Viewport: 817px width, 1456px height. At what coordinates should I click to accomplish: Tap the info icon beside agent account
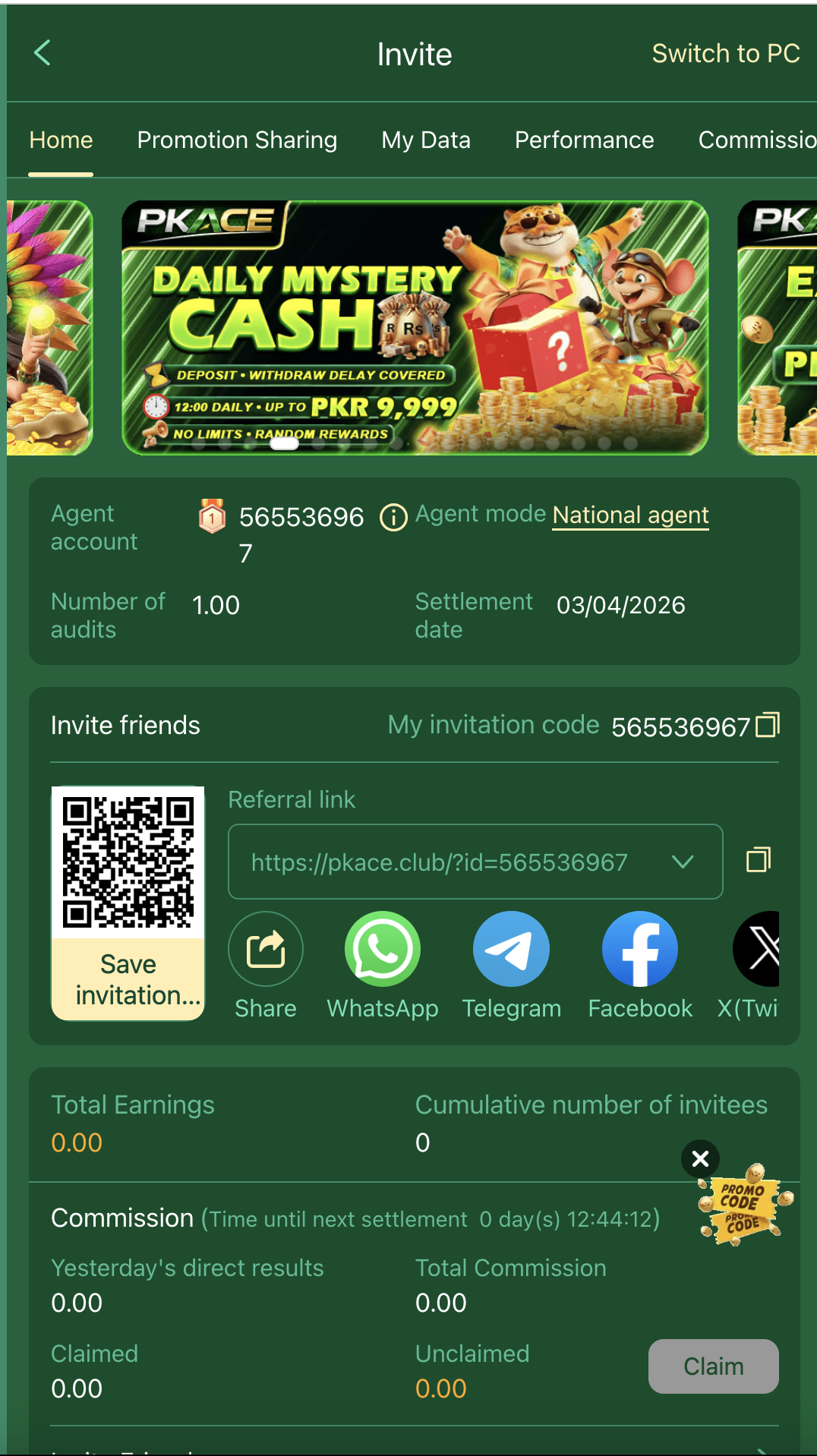tap(393, 518)
